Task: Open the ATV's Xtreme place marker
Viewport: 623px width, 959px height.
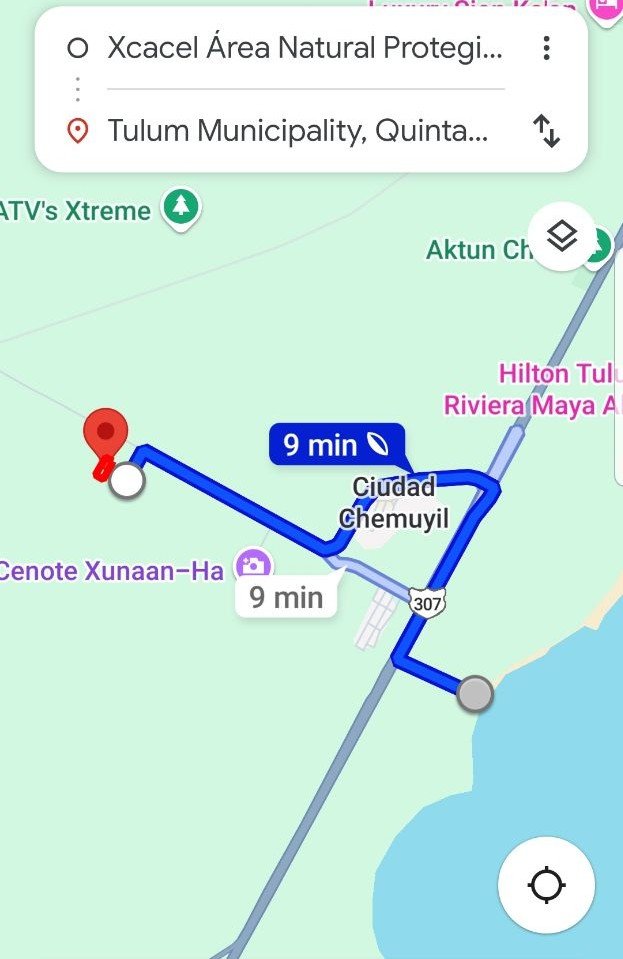Action: click(181, 207)
